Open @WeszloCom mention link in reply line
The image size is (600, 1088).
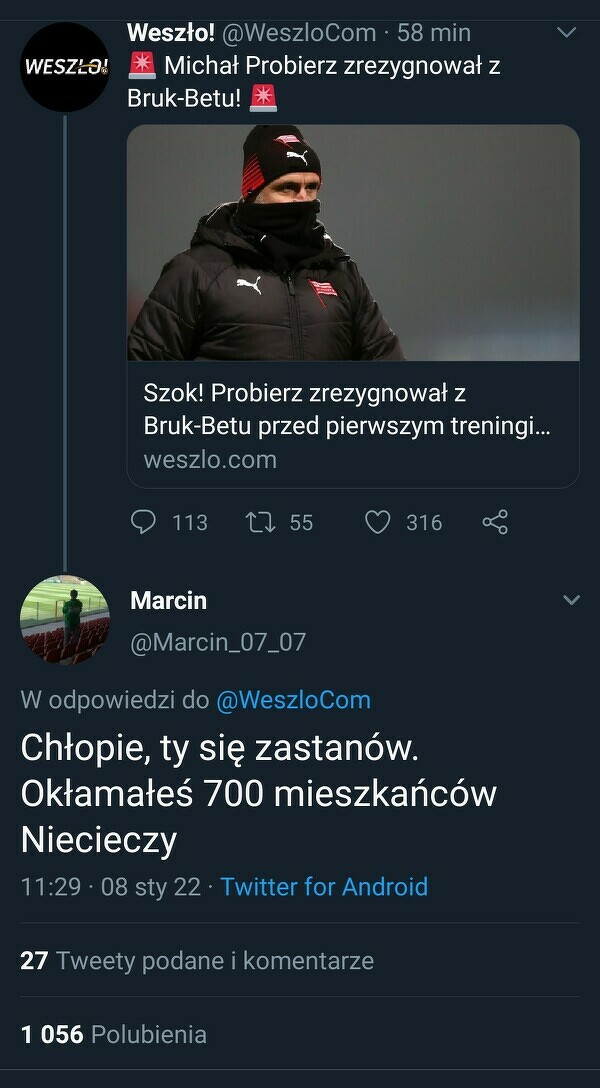click(293, 700)
